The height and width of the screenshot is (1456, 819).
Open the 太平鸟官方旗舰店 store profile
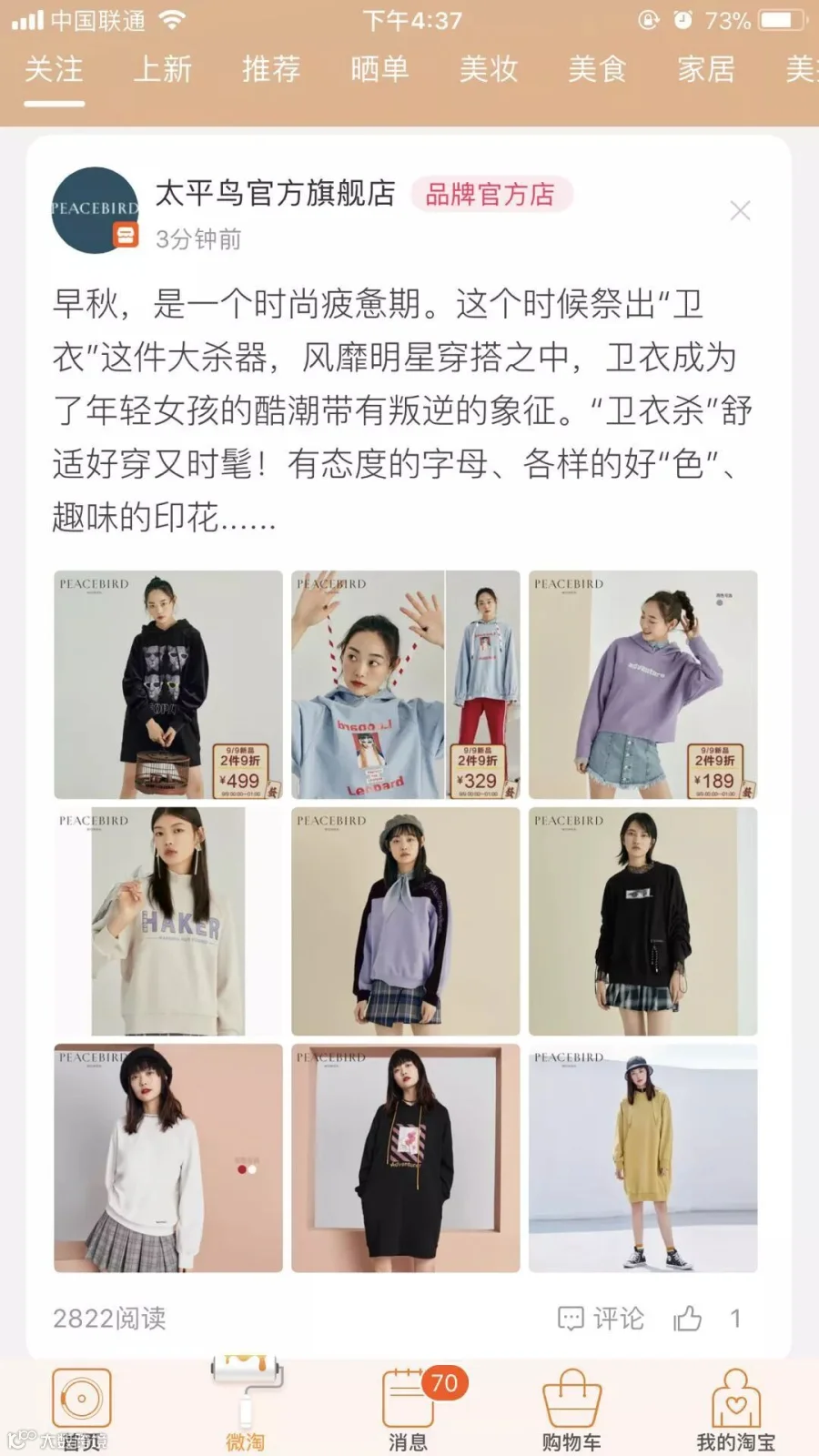(x=276, y=194)
